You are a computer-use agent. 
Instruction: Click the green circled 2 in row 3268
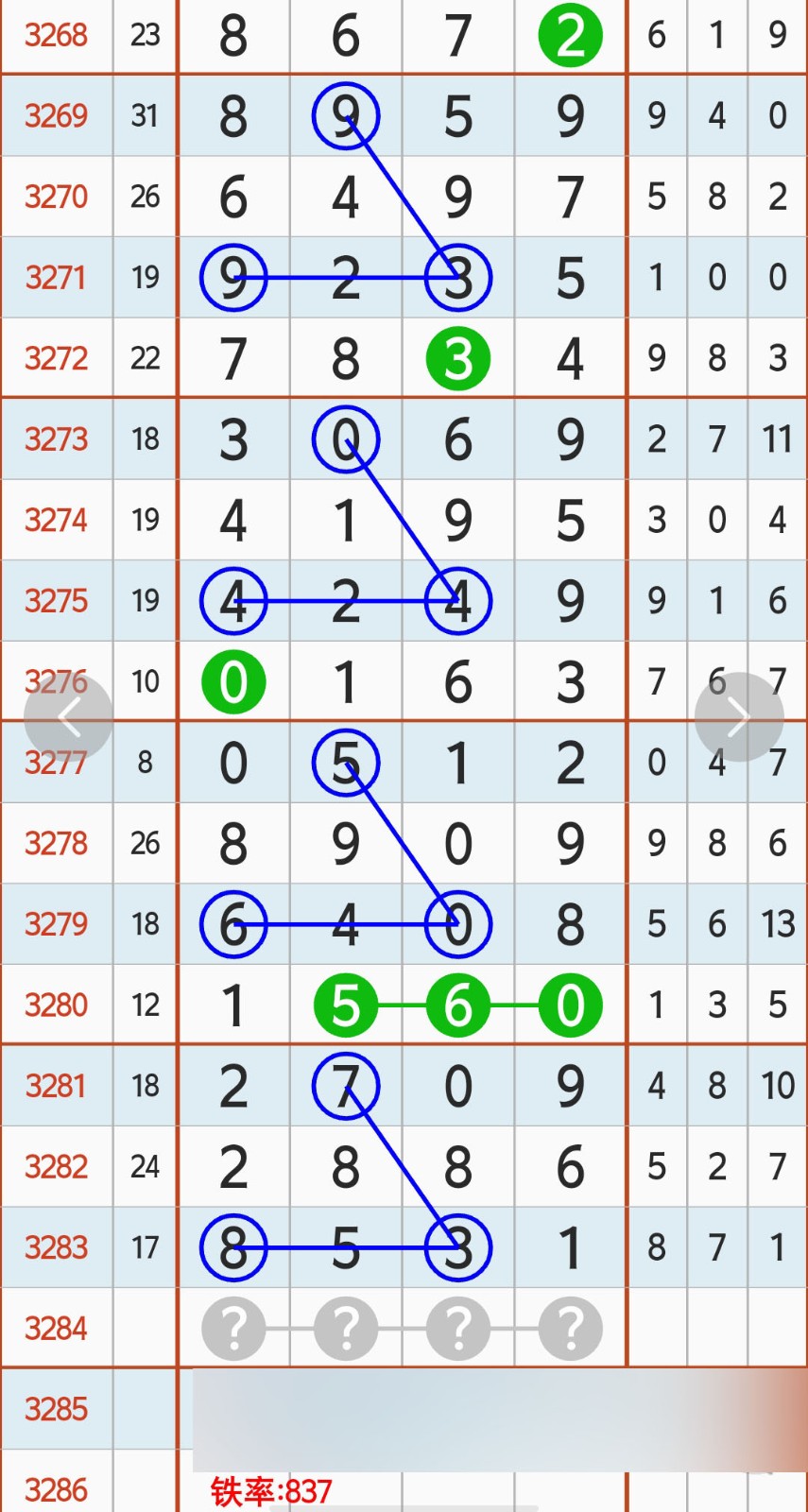click(x=570, y=36)
